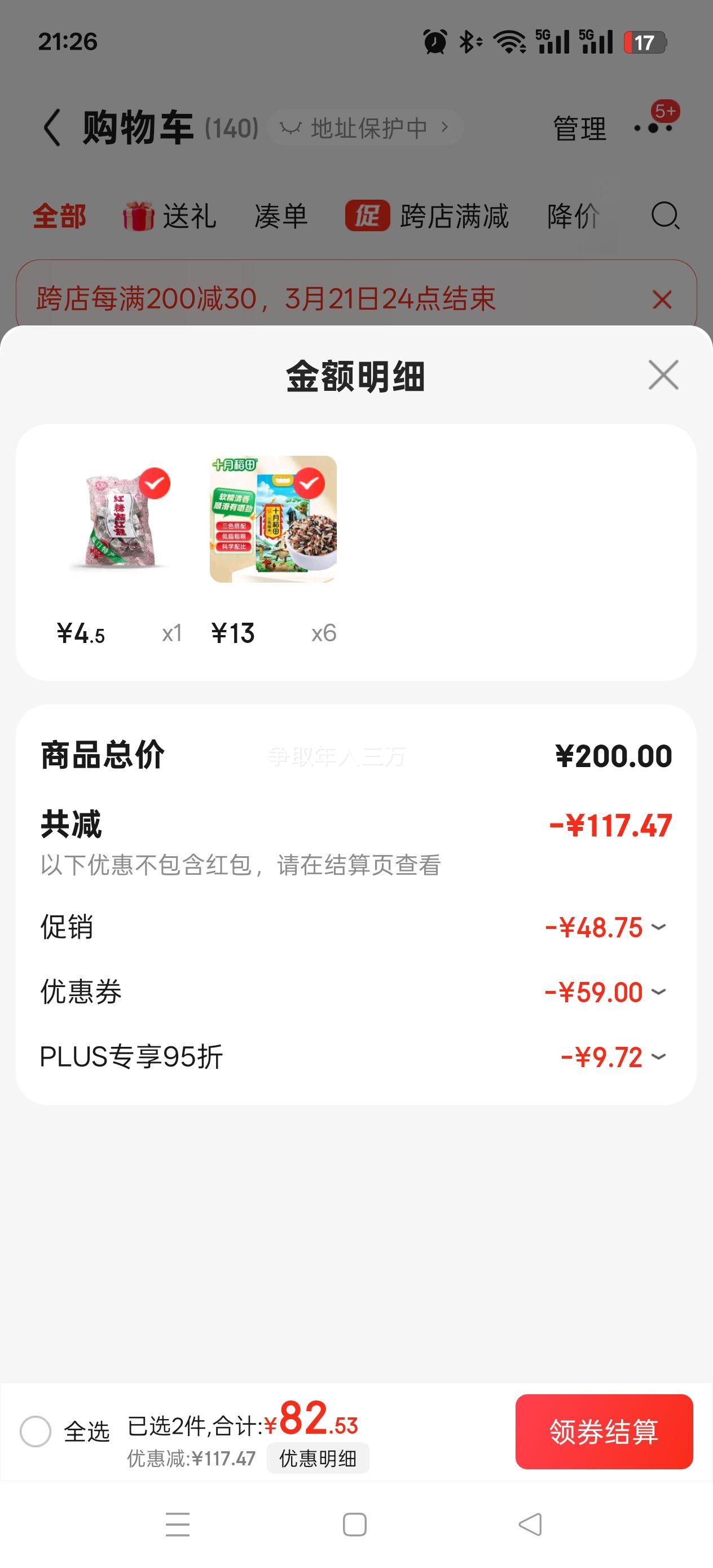
Task: Switch to the 凑单 tab
Action: click(281, 216)
